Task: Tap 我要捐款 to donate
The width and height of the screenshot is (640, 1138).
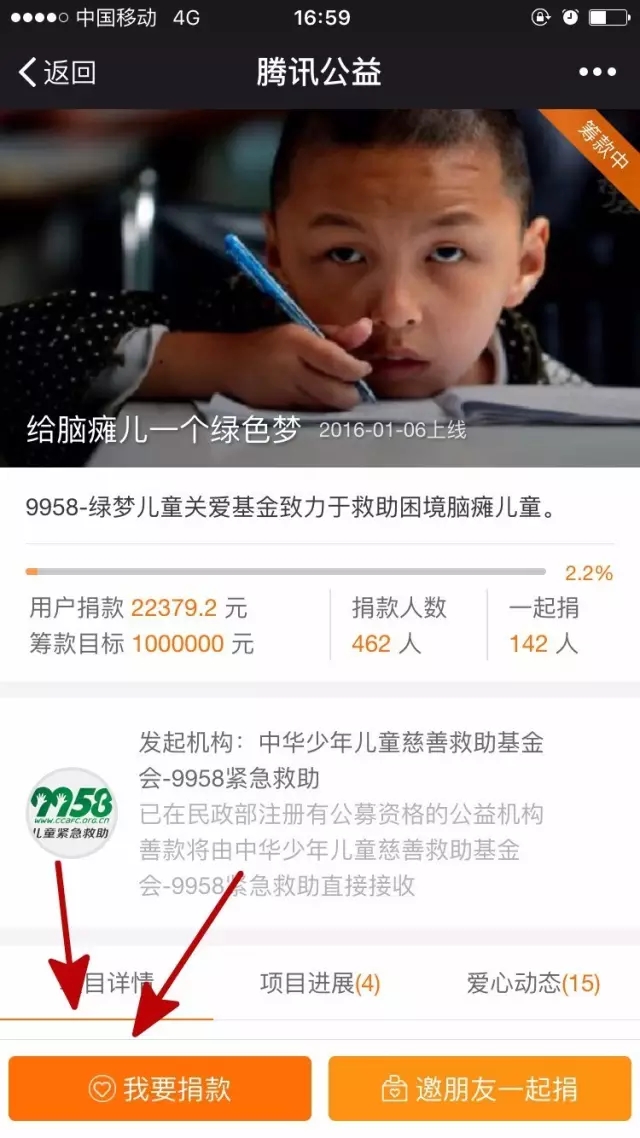Action: click(x=160, y=1089)
